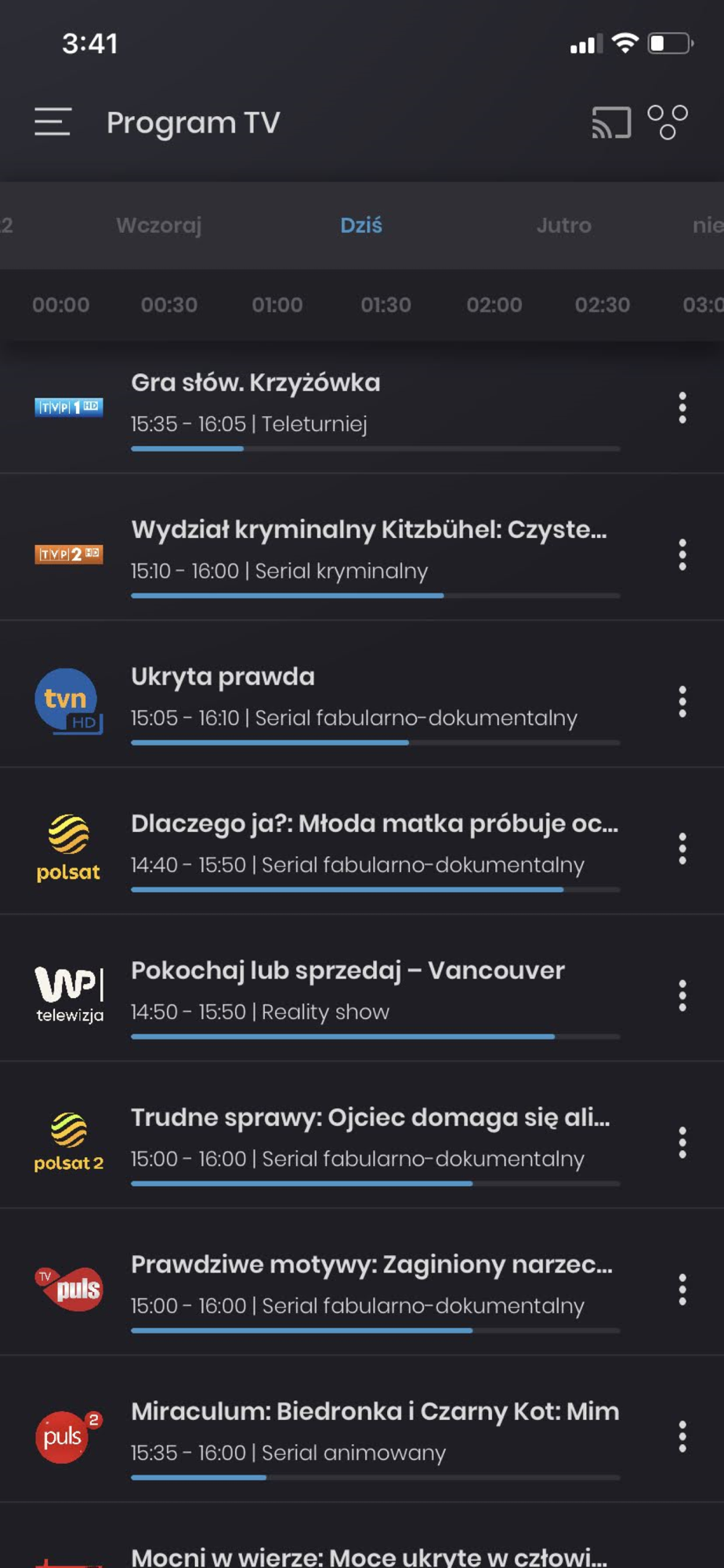Select the 02:30 time slot

(x=602, y=305)
